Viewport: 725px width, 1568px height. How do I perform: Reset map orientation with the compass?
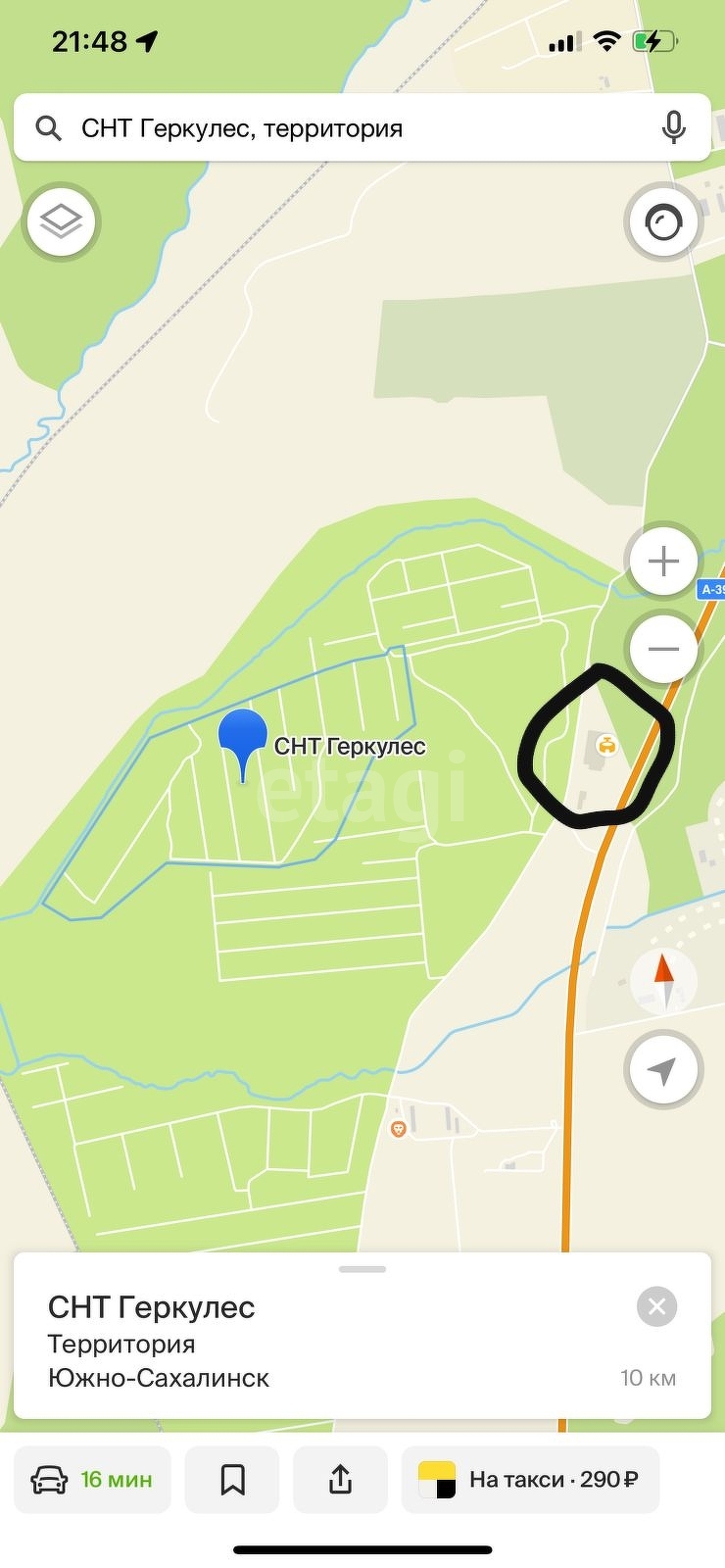tap(663, 980)
